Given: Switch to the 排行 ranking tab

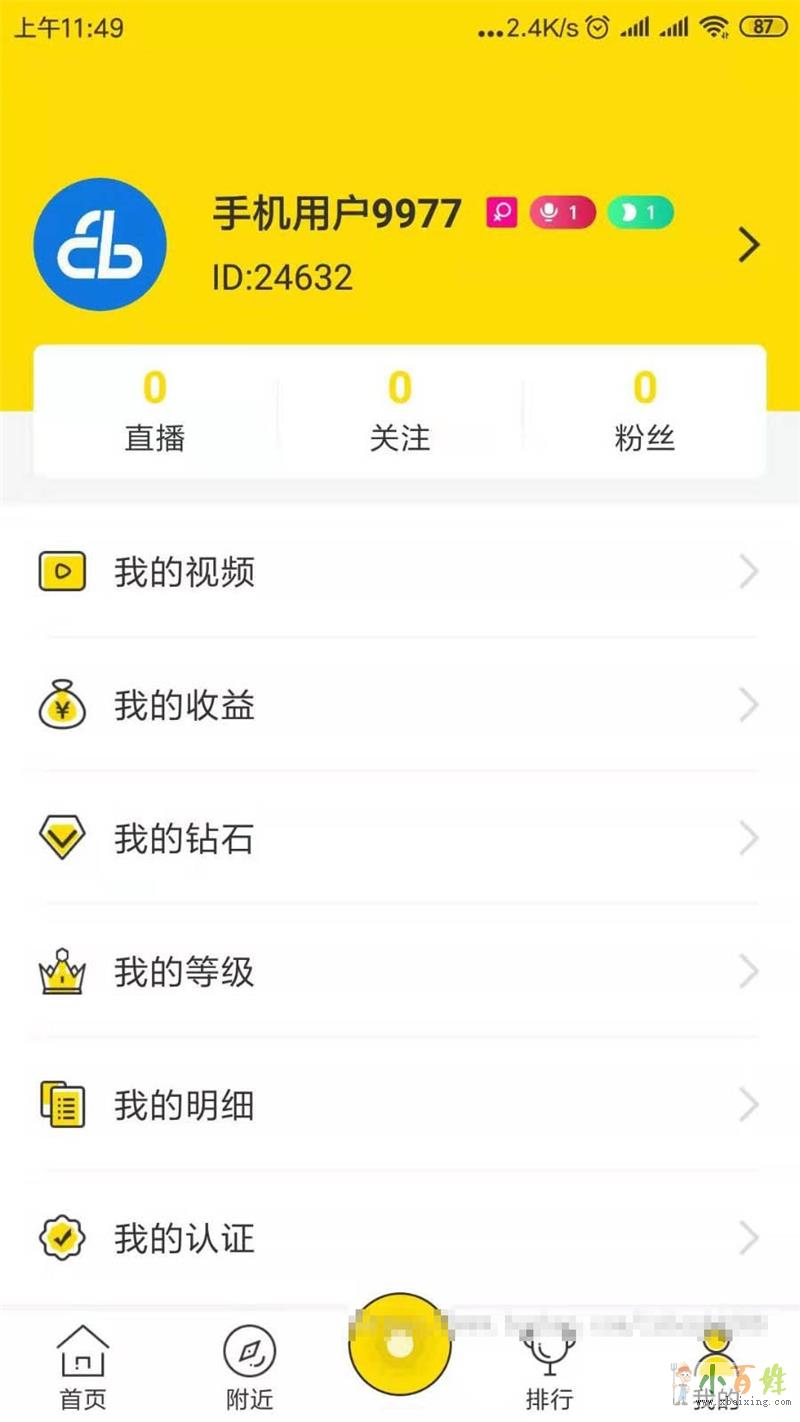Looking at the screenshot, I should [549, 1368].
